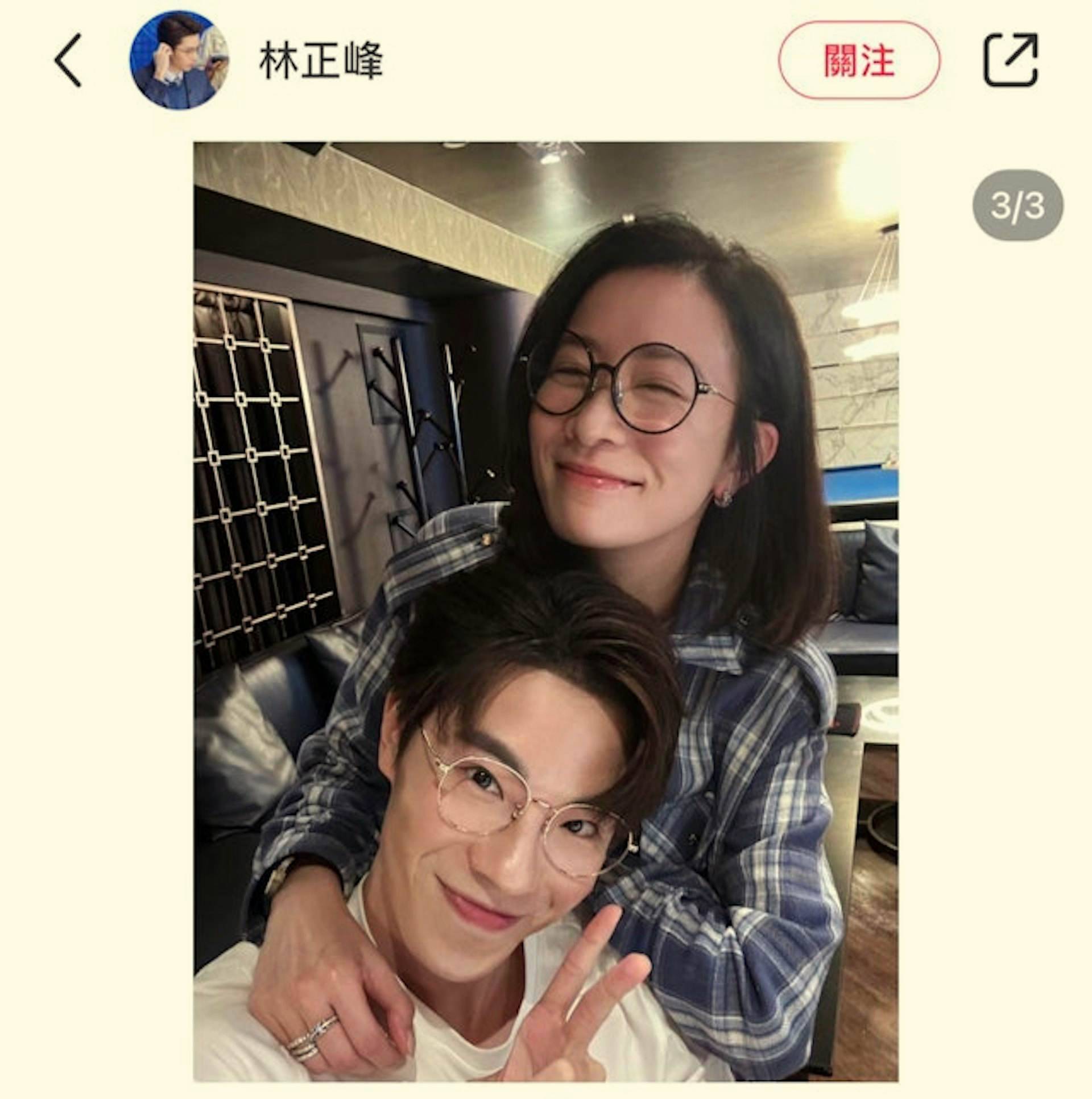Share this post
Image resolution: width=1092 pixels, height=1099 pixels.
(1011, 60)
